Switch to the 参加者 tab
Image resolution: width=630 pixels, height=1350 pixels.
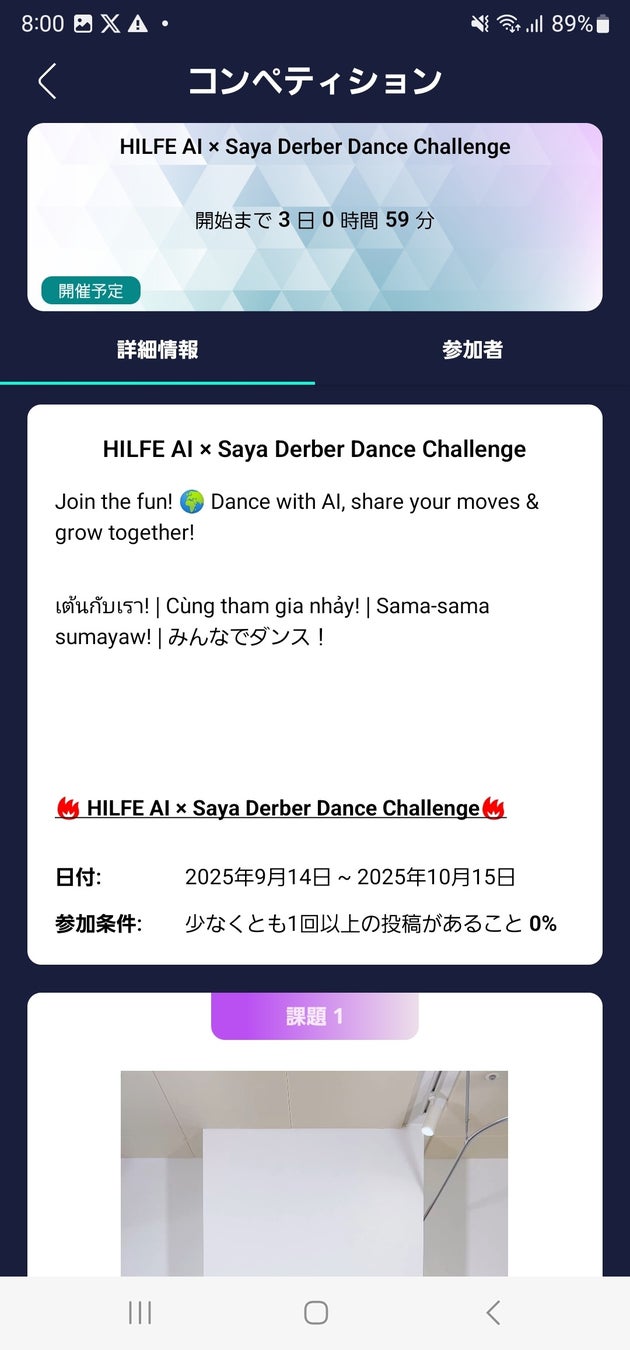point(472,350)
